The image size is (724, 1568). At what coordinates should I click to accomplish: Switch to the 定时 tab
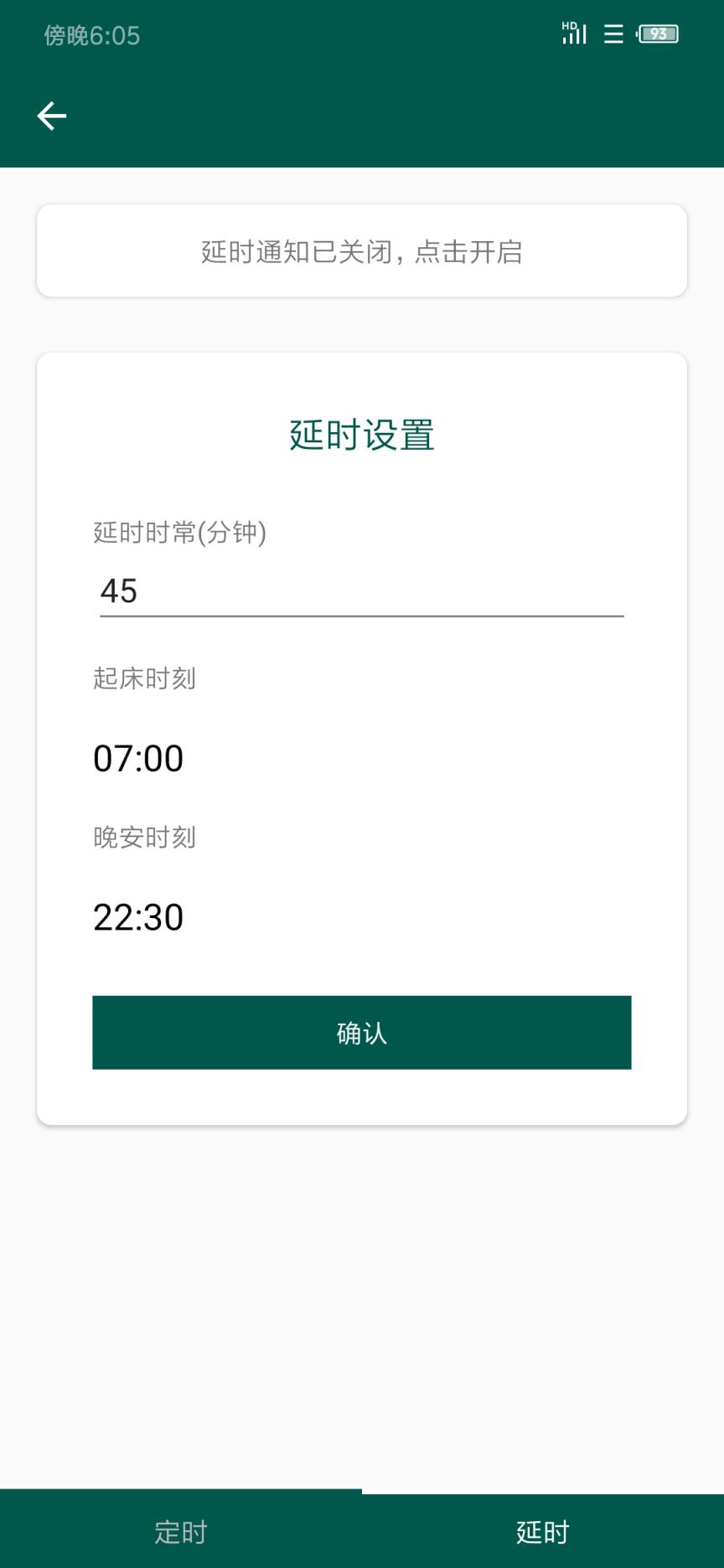pos(180,1532)
